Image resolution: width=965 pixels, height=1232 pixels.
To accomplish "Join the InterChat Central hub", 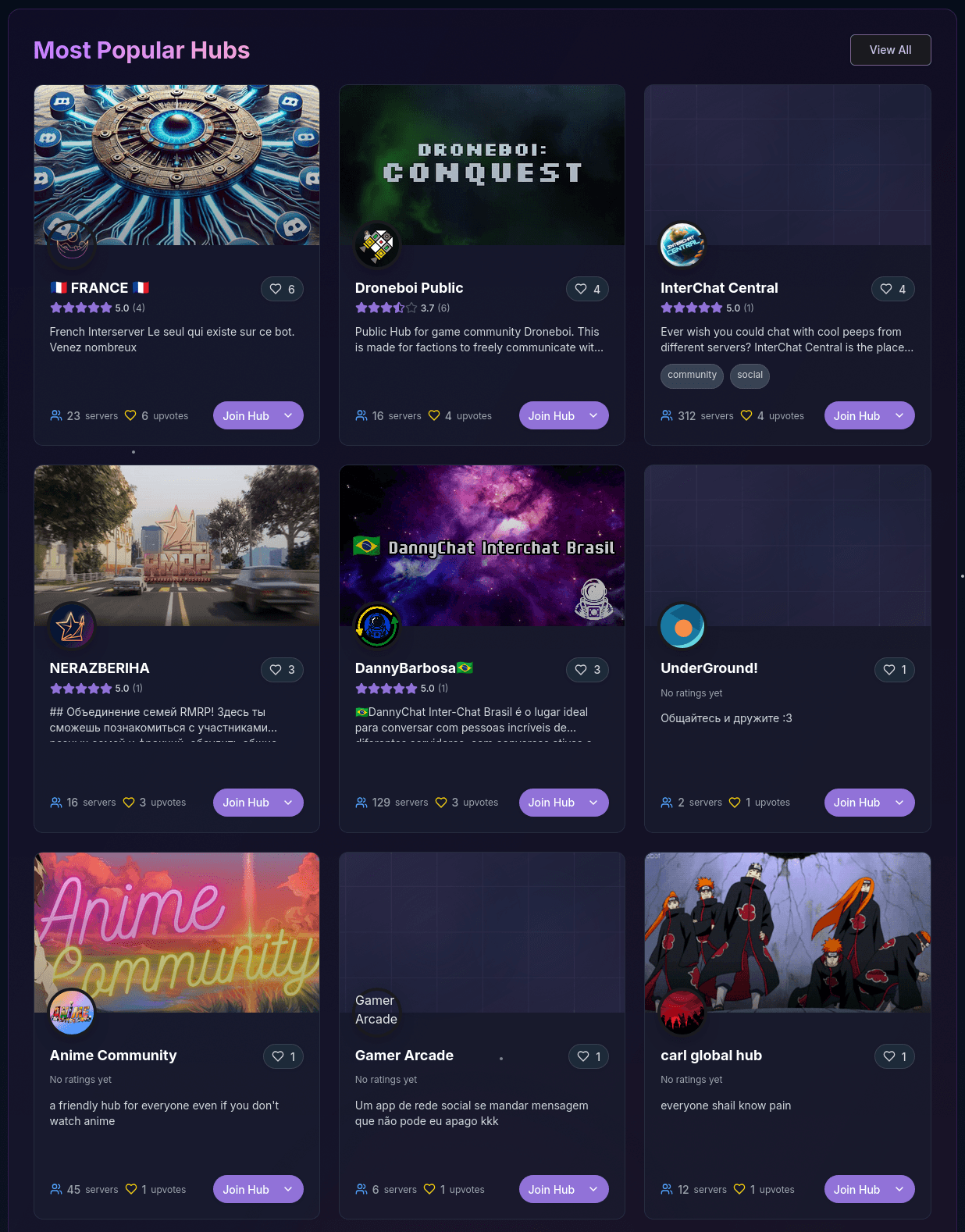I will (856, 416).
